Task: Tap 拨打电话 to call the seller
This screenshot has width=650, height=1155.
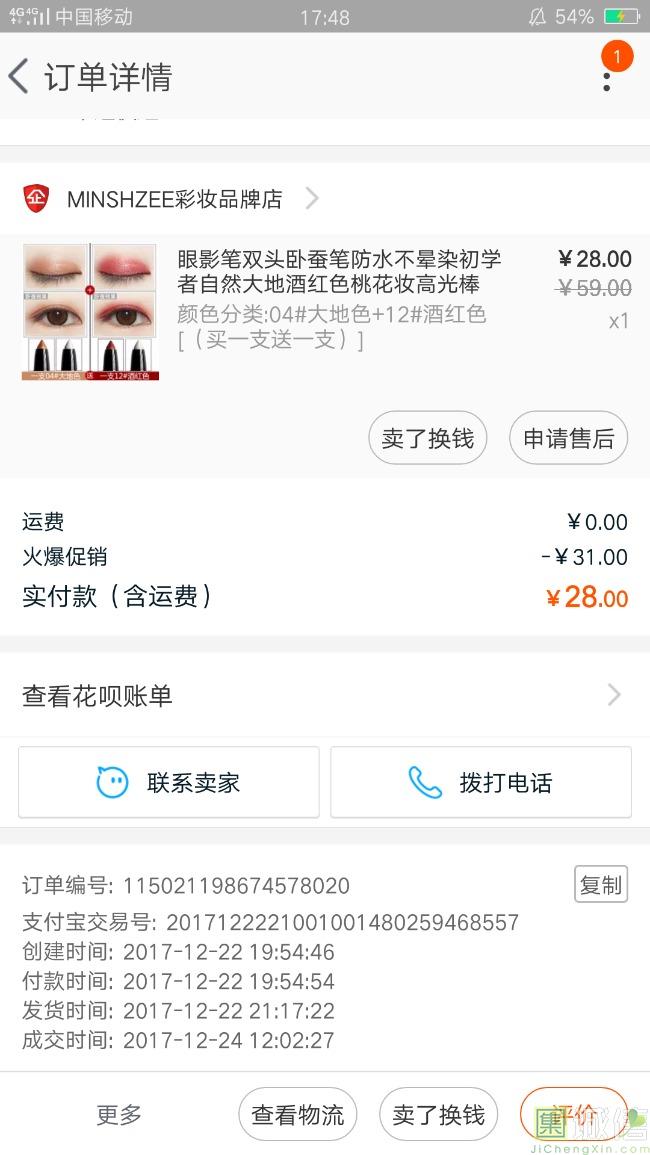Action: pyautogui.click(x=481, y=782)
